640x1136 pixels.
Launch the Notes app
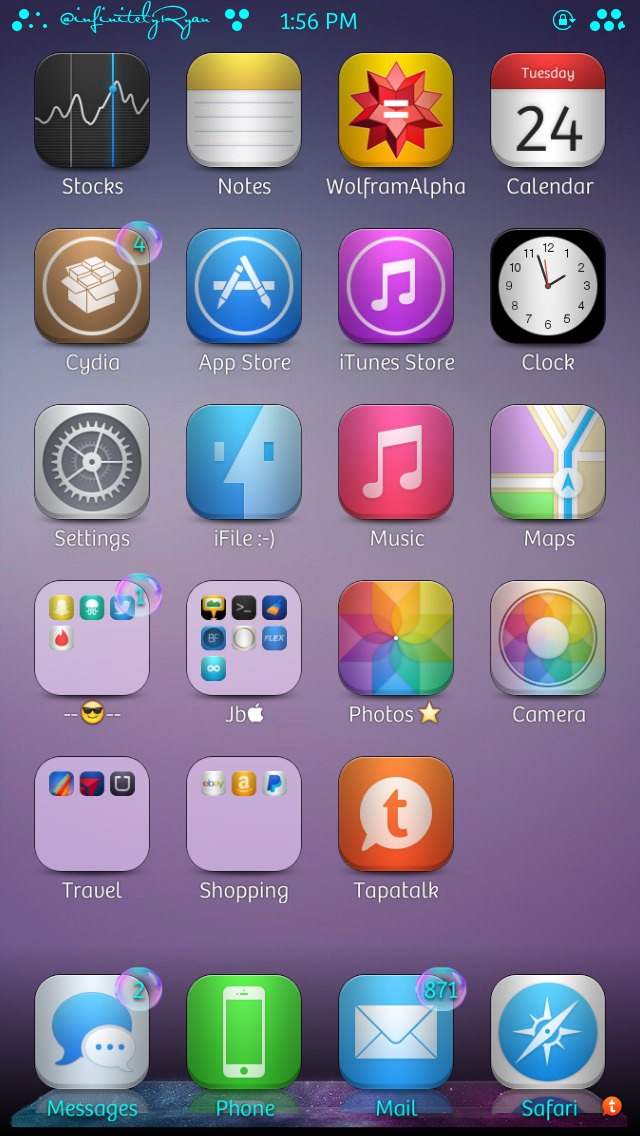tap(244, 111)
